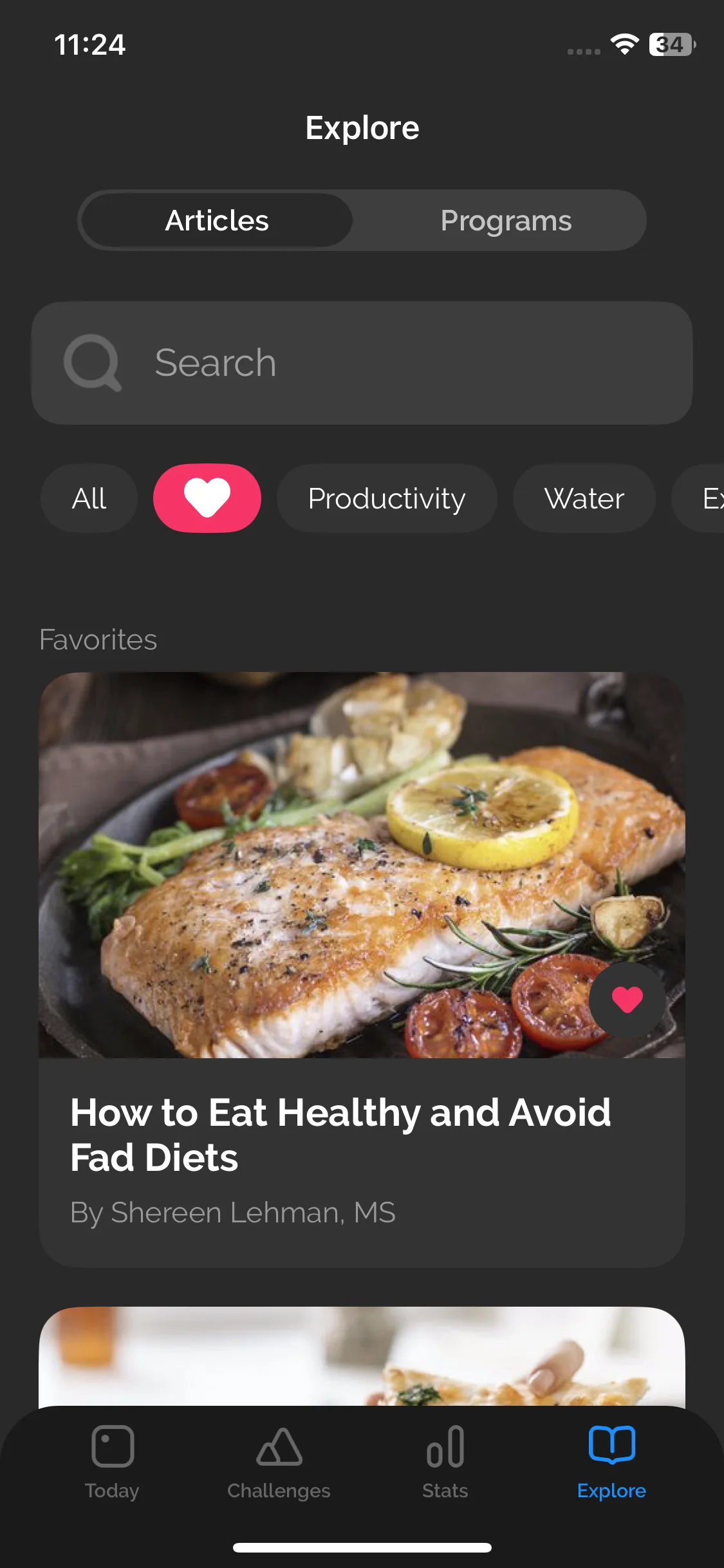The image size is (724, 1568).
Task: Tap the heart favorites filter chip
Action: 207,498
